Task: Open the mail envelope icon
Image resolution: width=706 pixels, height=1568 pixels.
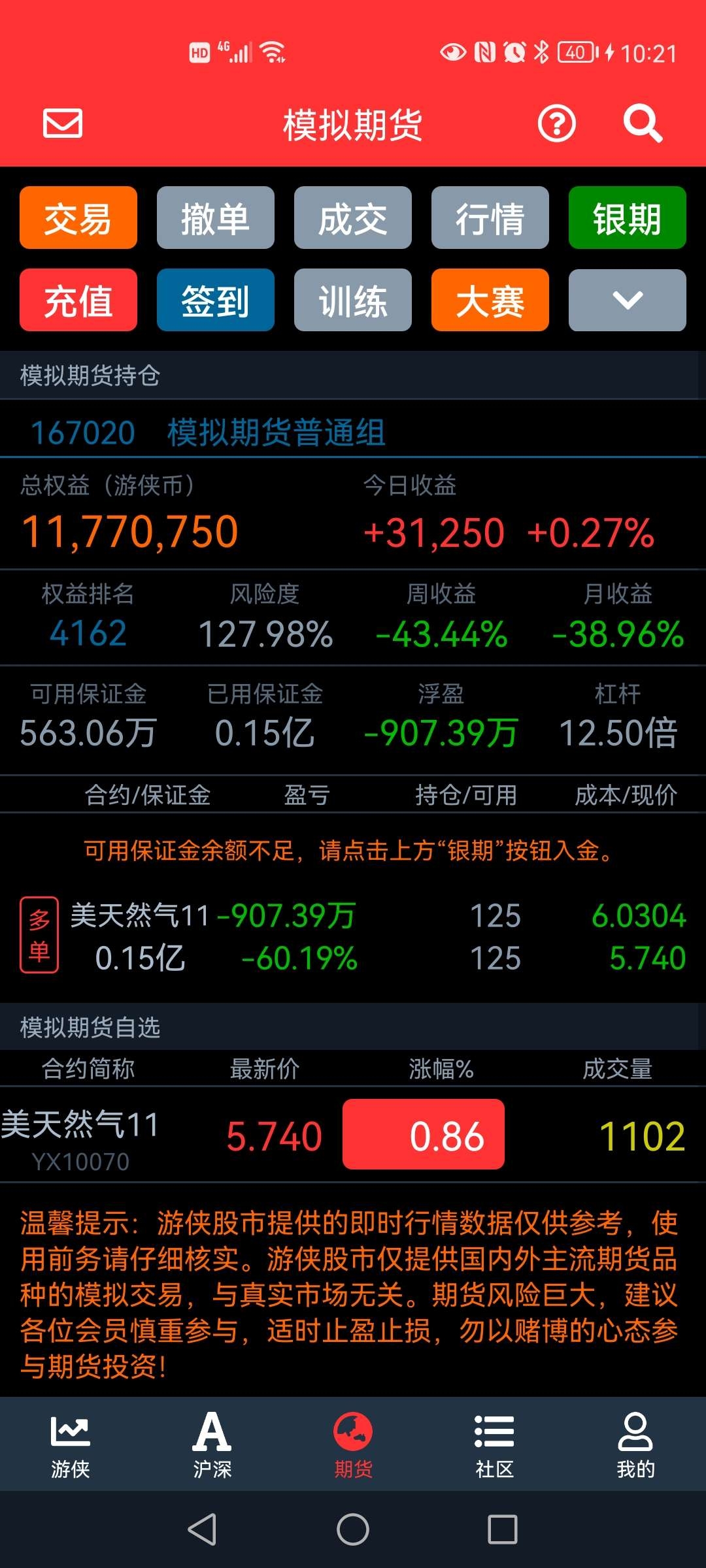Action: point(63,123)
